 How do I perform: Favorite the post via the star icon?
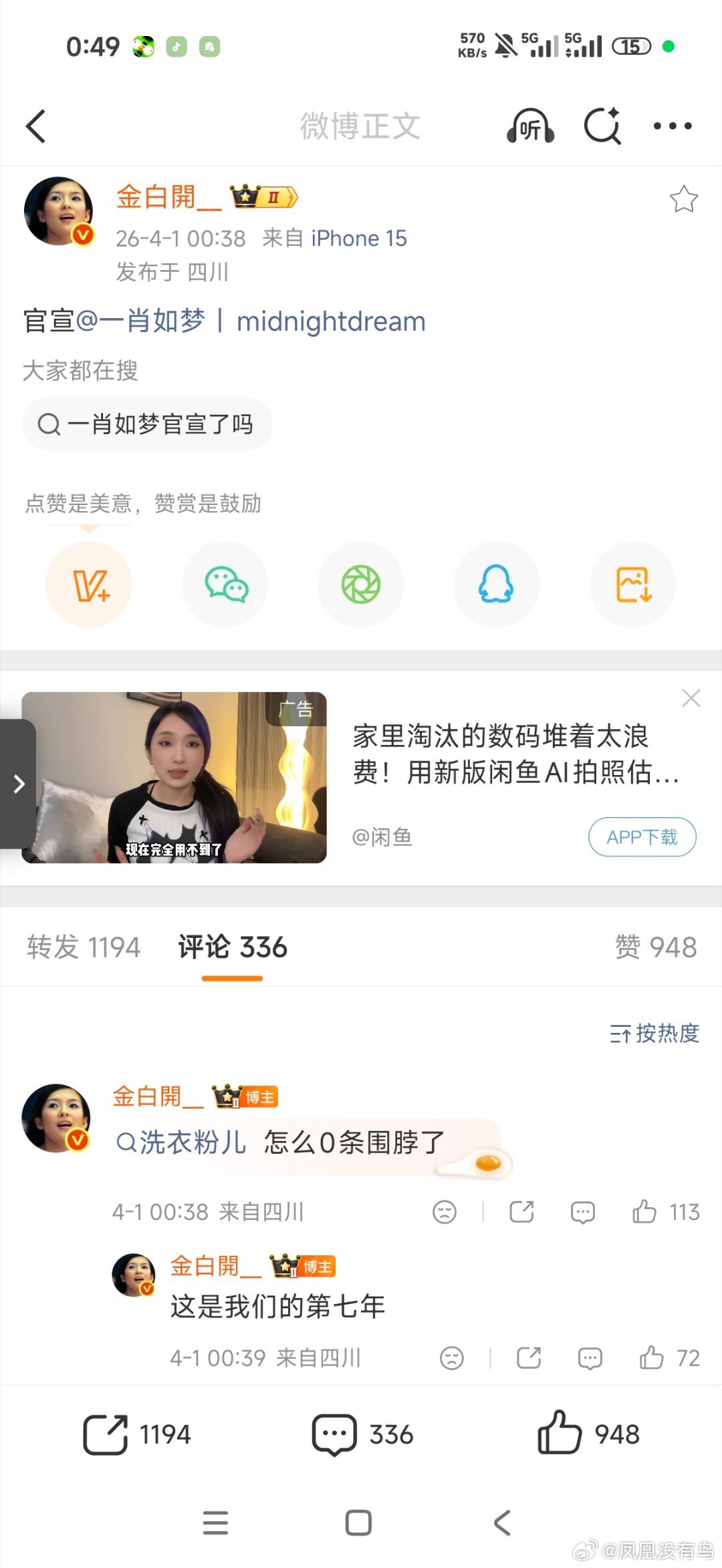click(683, 197)
